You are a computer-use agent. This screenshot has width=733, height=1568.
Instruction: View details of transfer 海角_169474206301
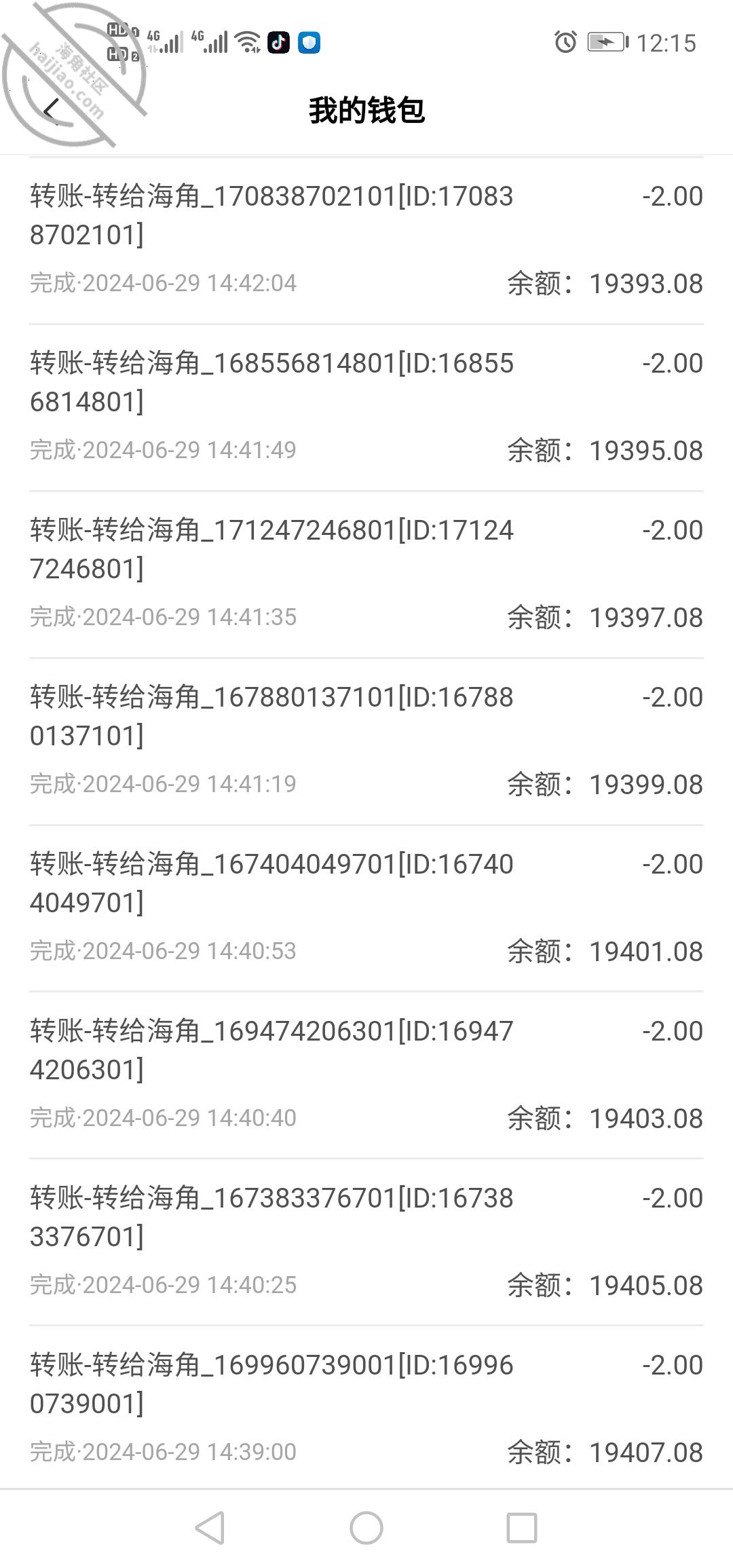366,1076
